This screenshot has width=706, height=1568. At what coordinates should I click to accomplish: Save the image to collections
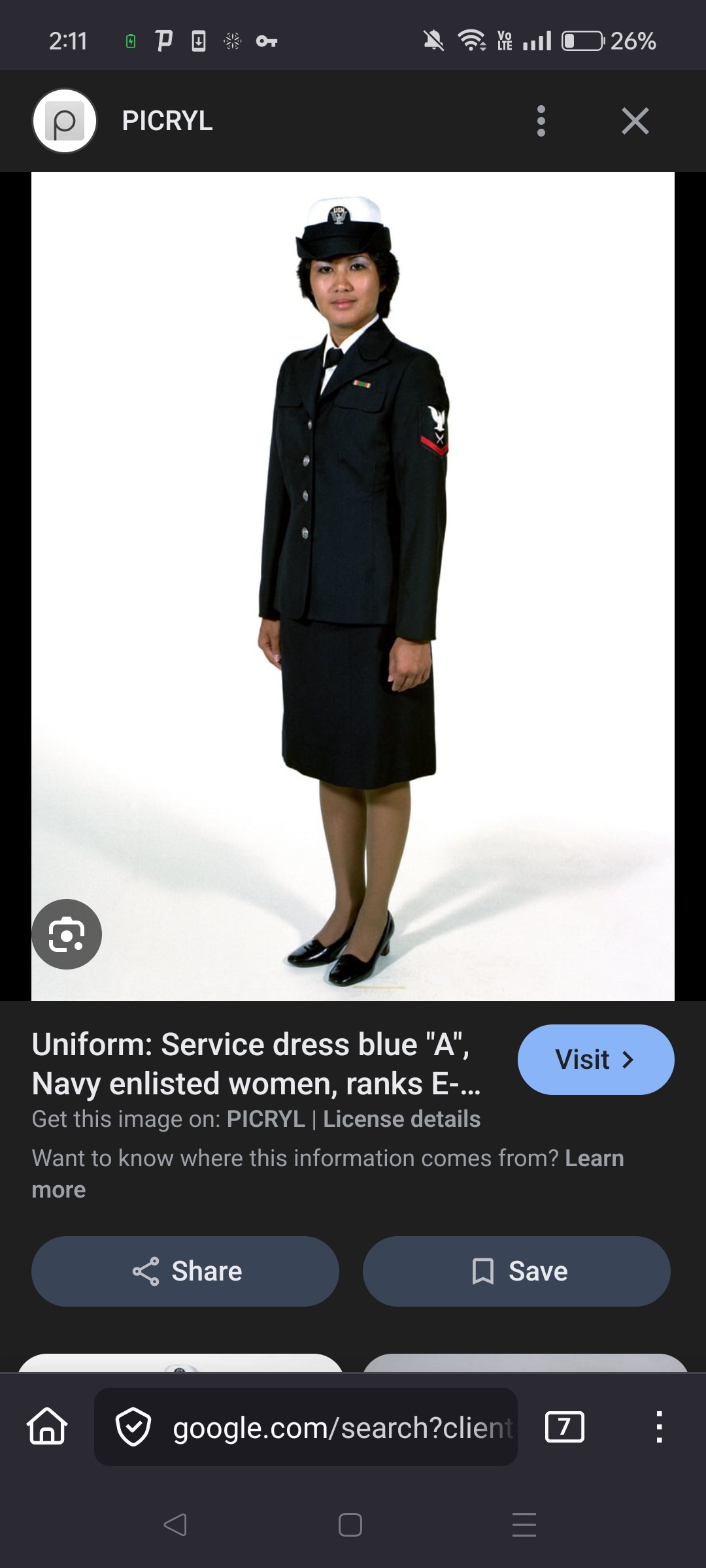click(516, 1271)
